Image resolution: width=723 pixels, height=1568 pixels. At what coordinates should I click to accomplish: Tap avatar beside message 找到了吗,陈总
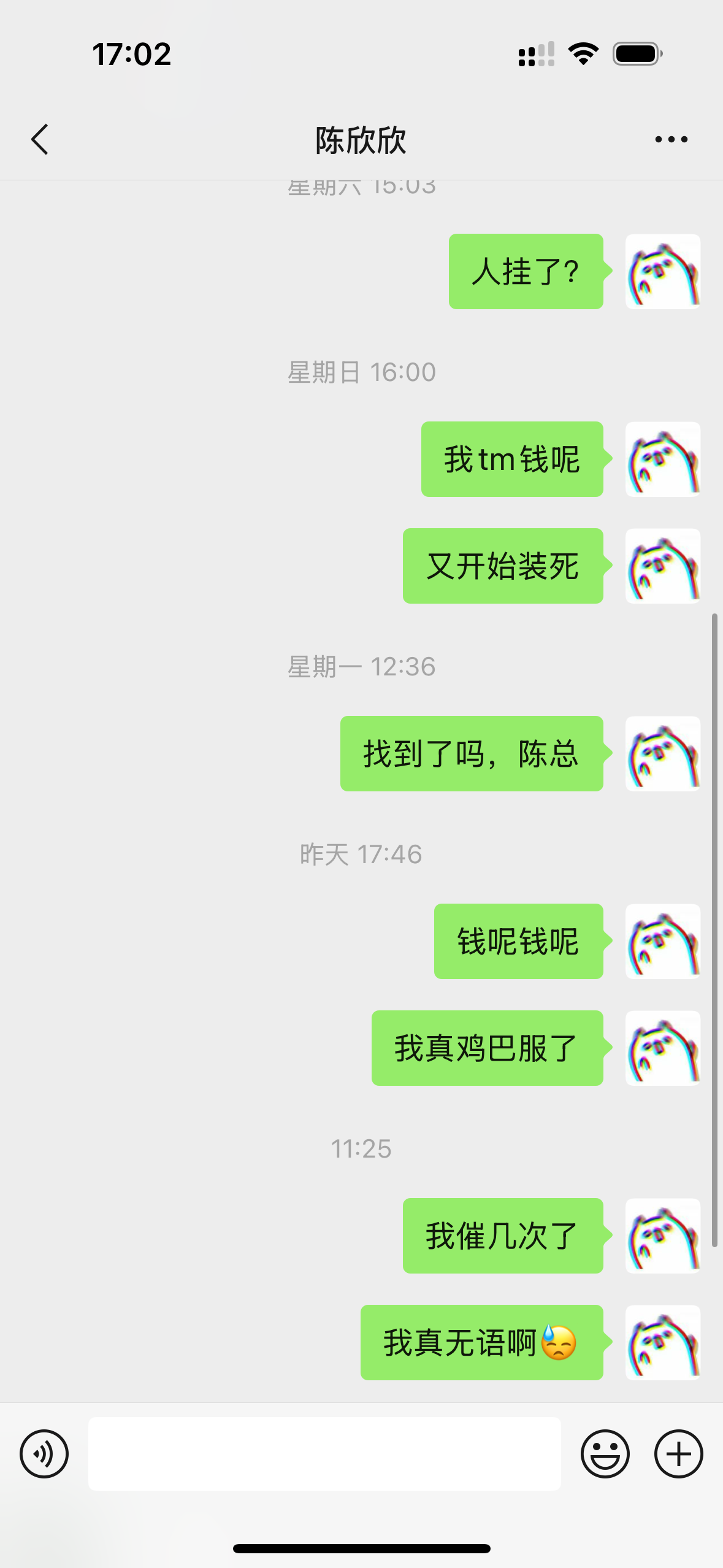(662, 753)
